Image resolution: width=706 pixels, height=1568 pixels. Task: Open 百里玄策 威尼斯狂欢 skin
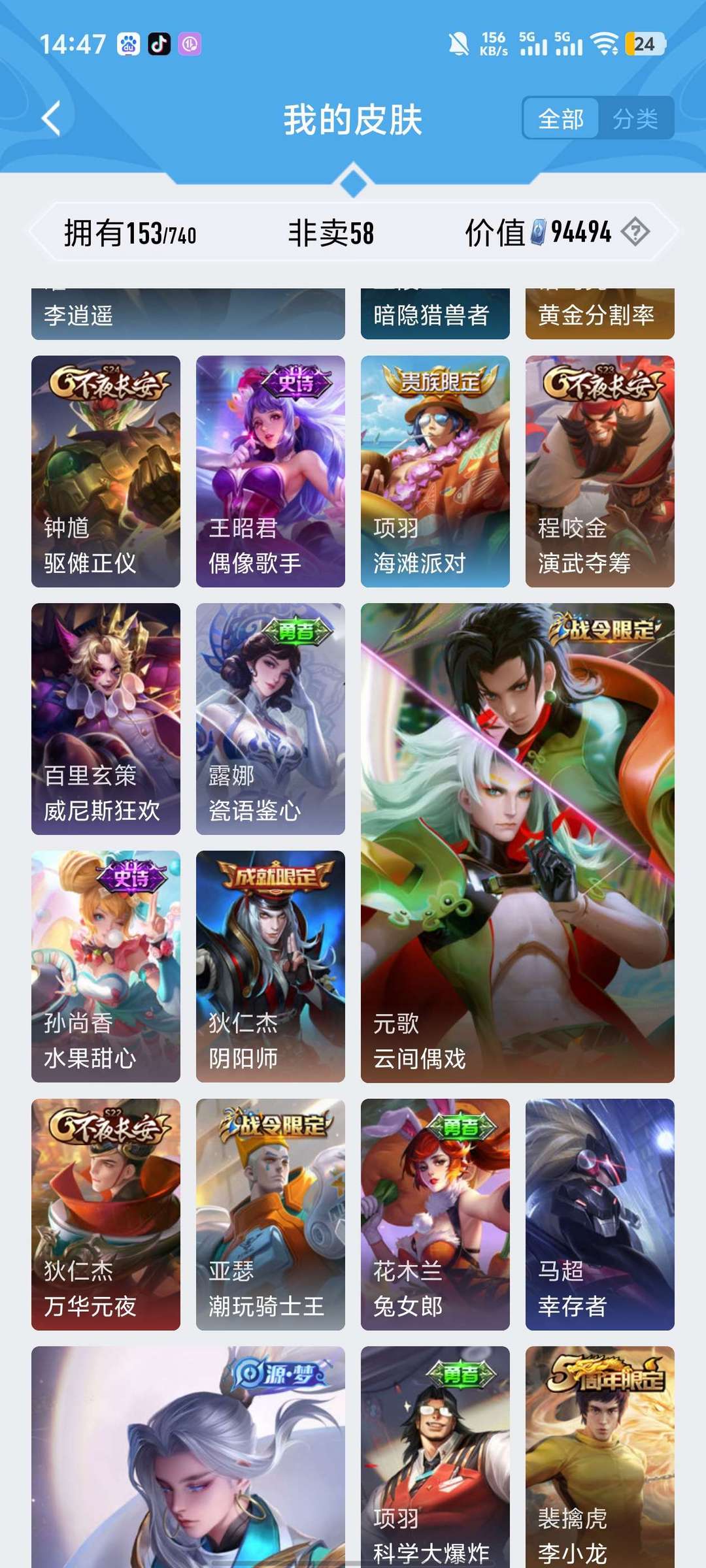coord(106,719)
